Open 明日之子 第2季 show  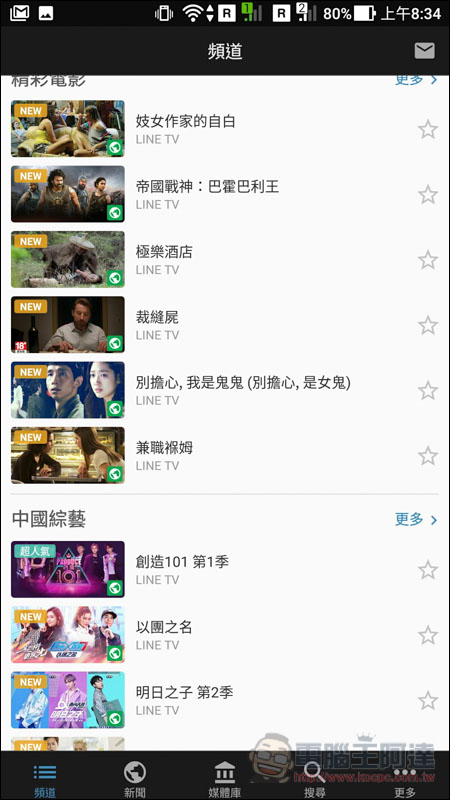pos(224,700)
